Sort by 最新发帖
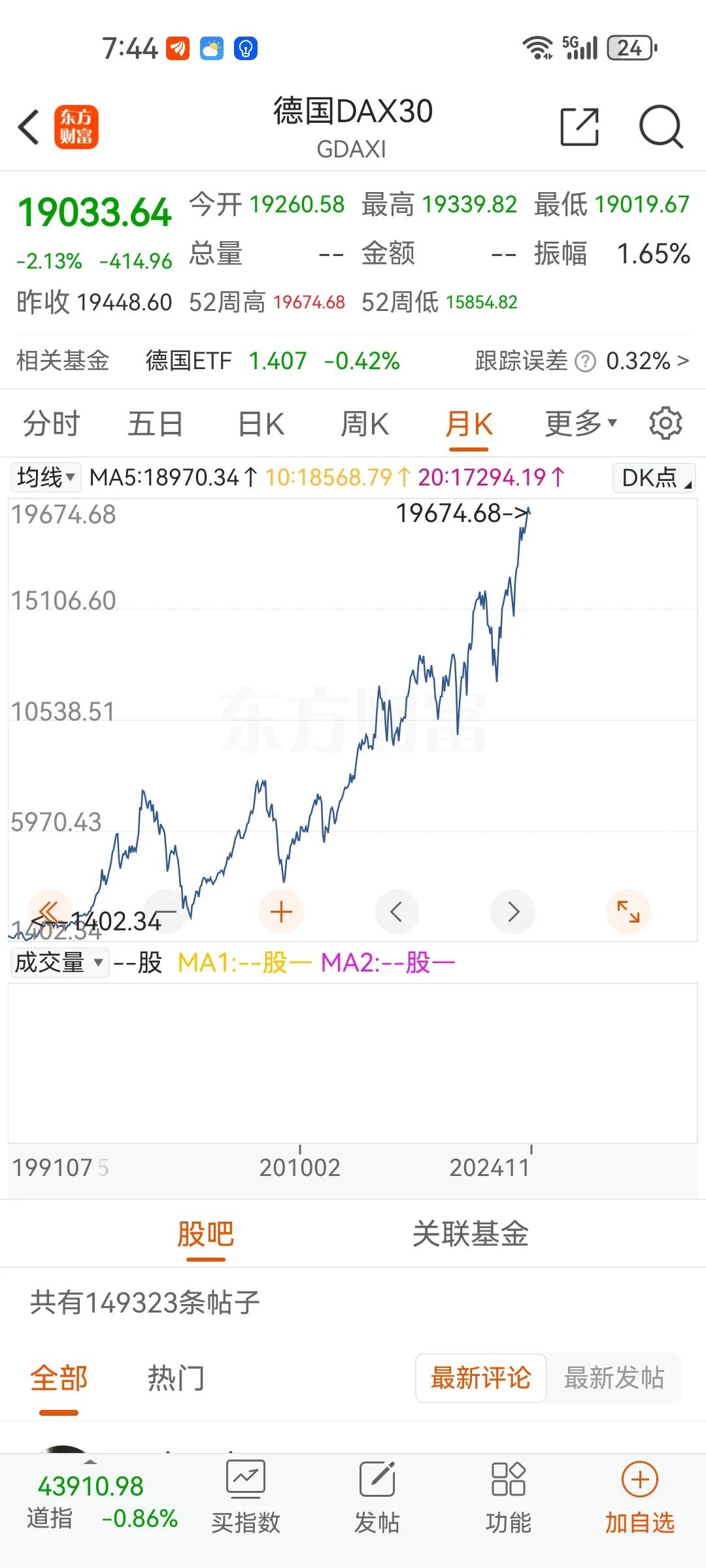 pyautogui.click(x=613, y=1379)
